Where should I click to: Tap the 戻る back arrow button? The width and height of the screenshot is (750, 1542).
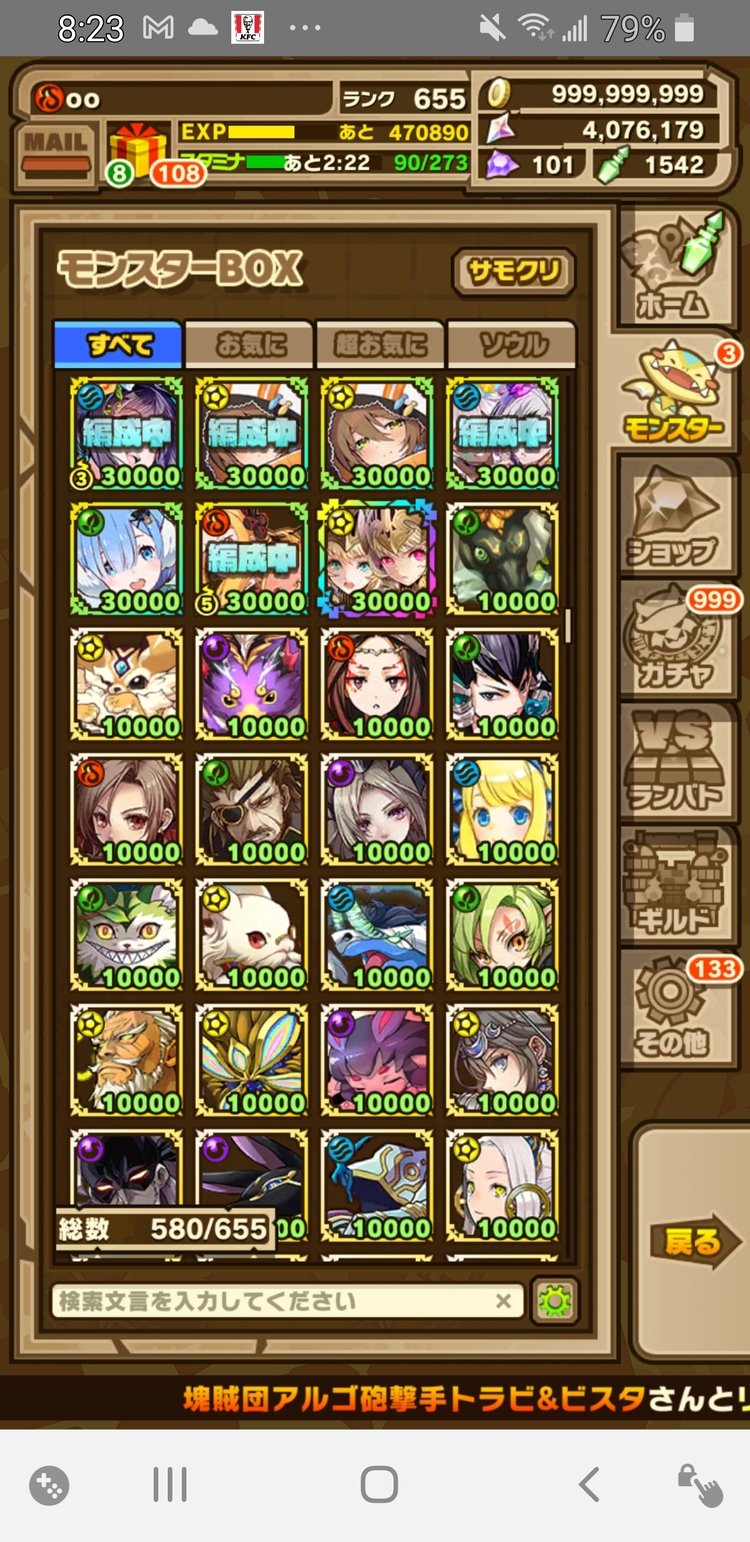(693, 1242)
